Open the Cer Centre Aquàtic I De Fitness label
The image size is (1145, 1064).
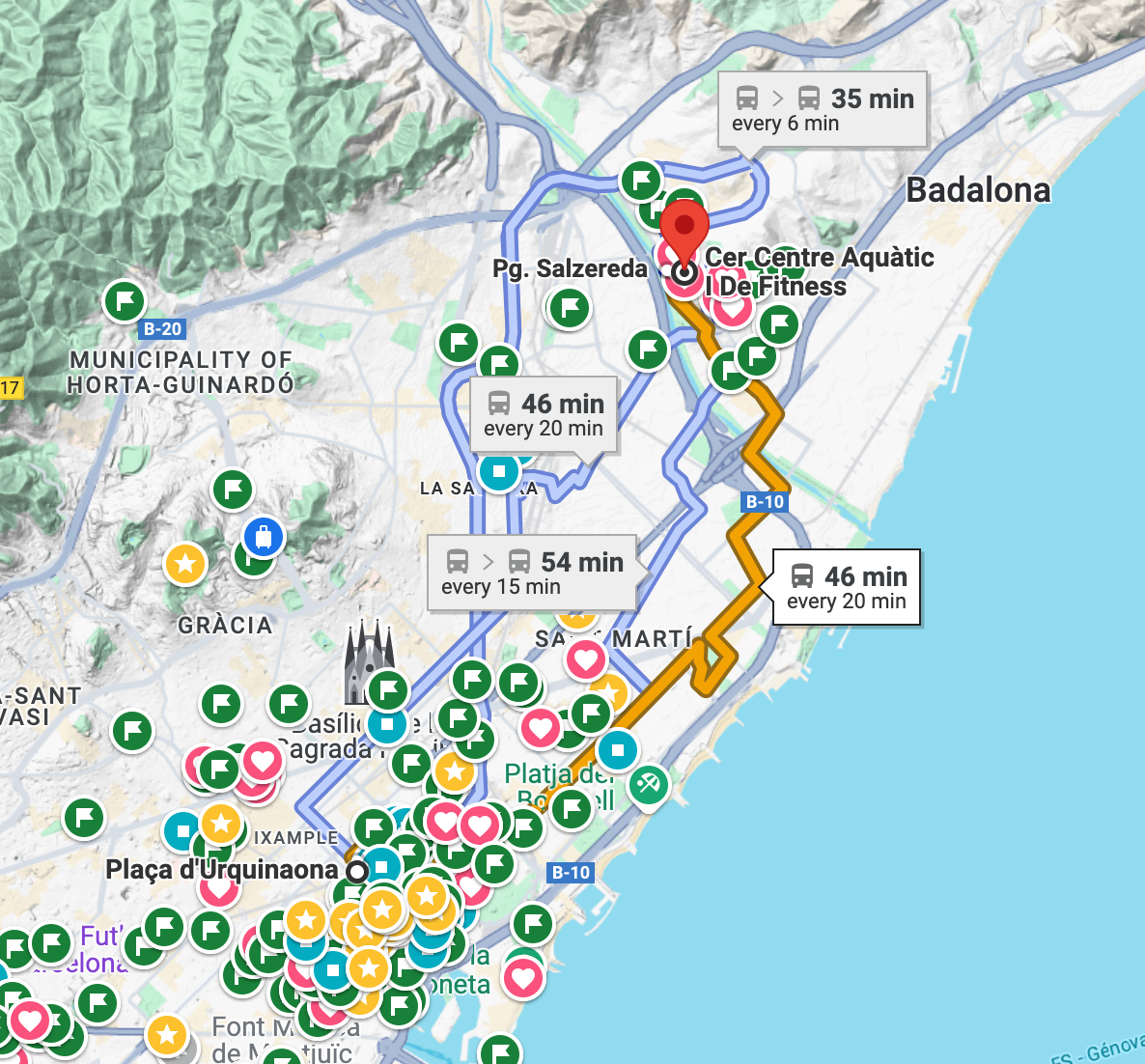coord(819,271)
